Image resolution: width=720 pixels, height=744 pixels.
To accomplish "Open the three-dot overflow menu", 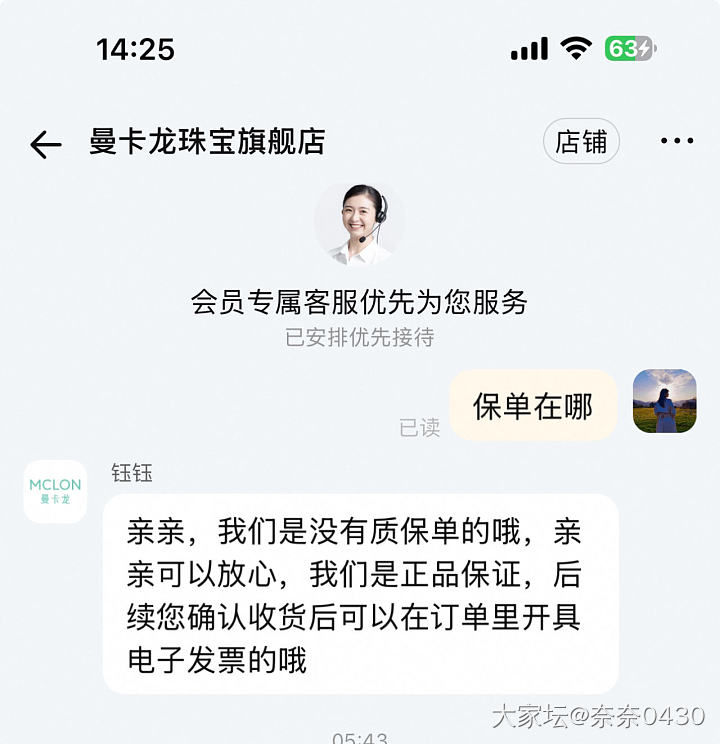I will [677, 142].
